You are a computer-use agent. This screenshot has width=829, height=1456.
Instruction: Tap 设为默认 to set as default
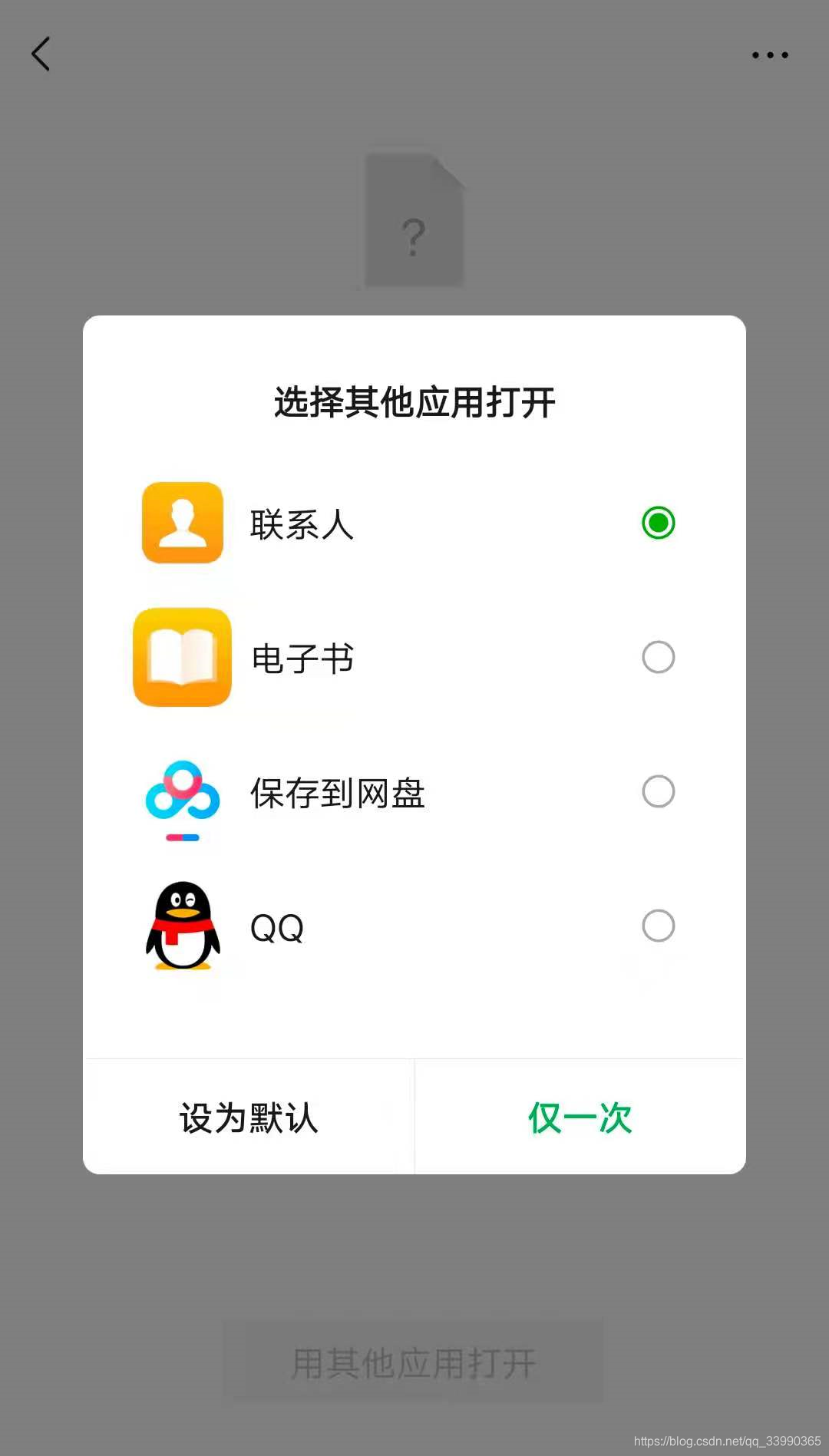tap(249, 1118)
